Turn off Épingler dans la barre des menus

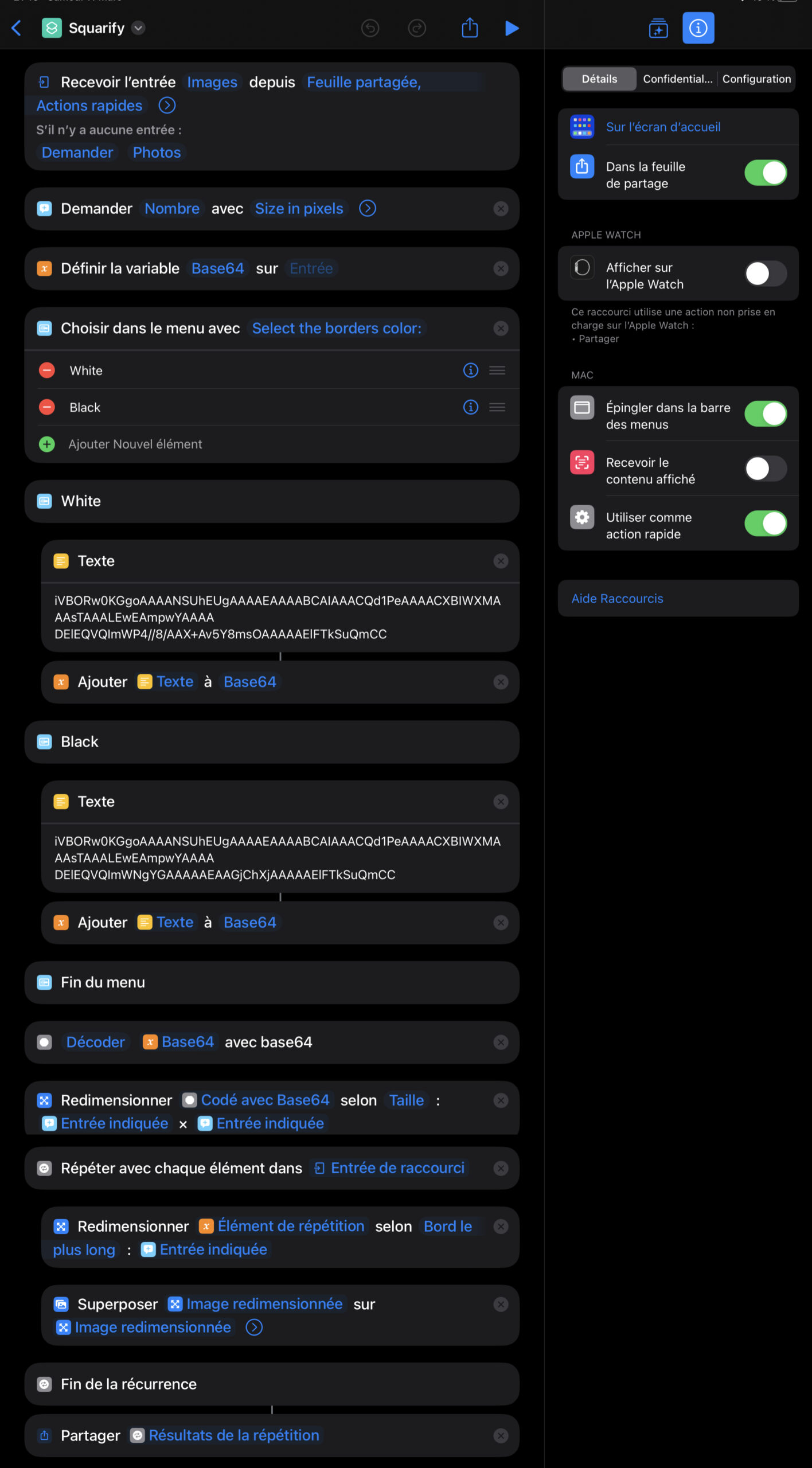point(765,414)
